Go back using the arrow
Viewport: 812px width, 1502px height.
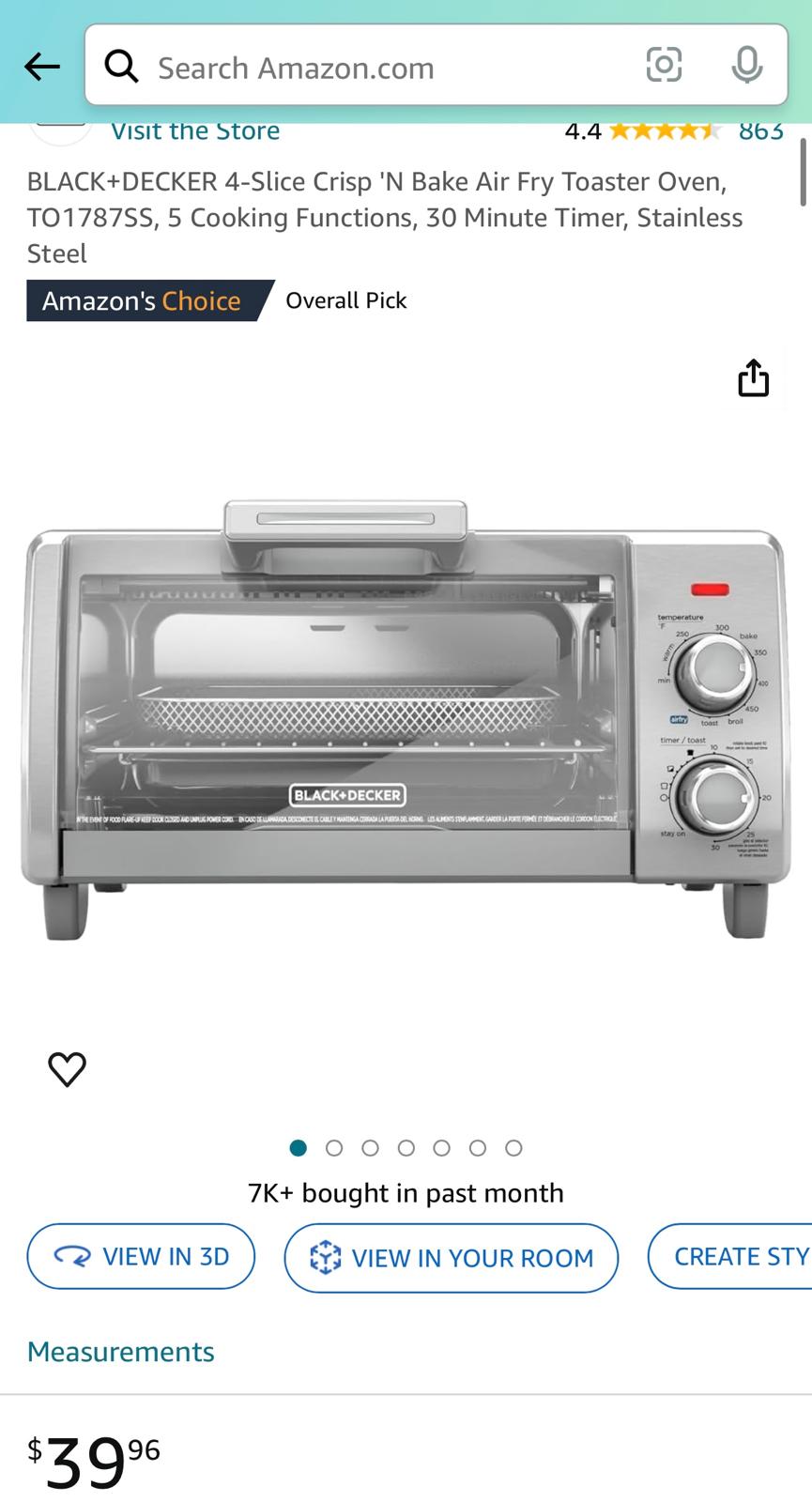point(42,67)
